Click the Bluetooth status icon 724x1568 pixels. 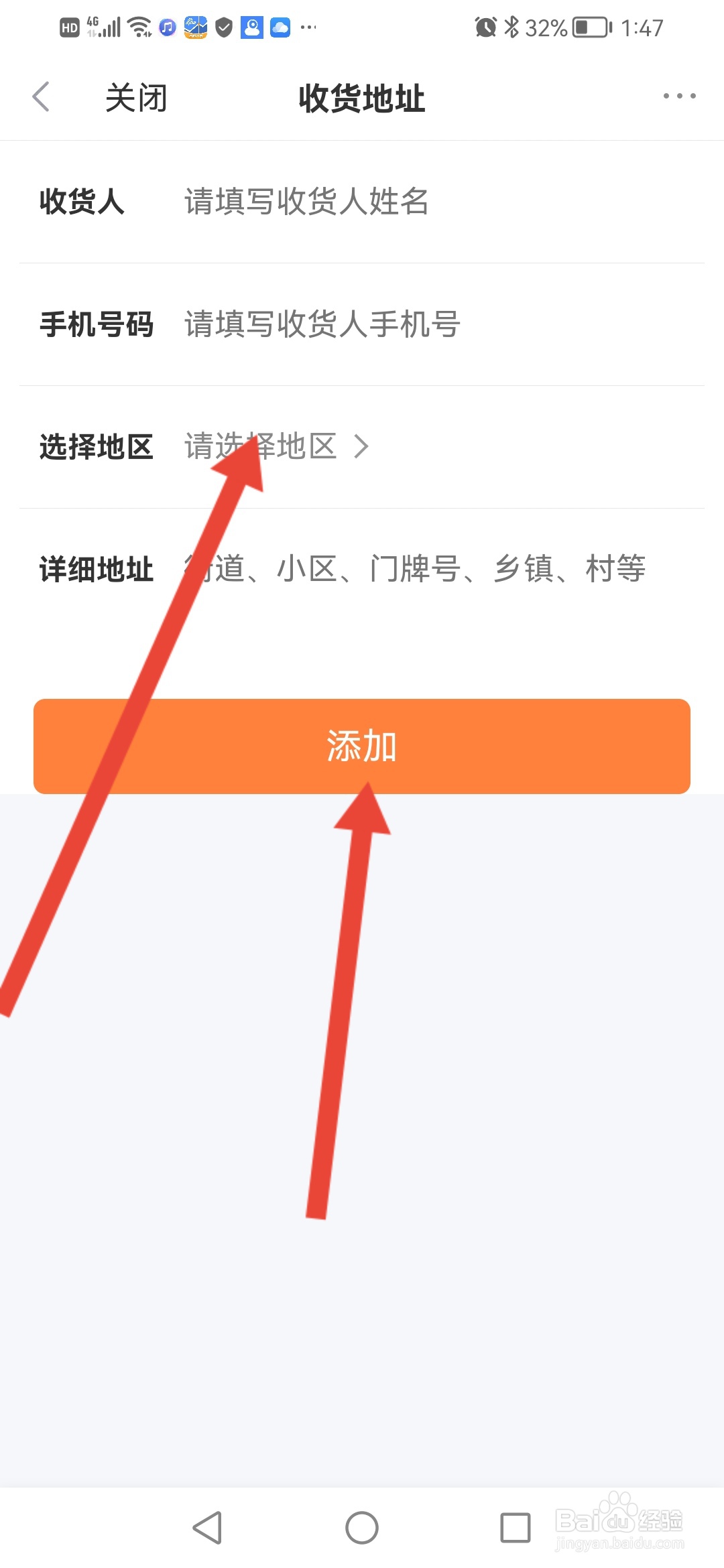[x=511, y=25]
